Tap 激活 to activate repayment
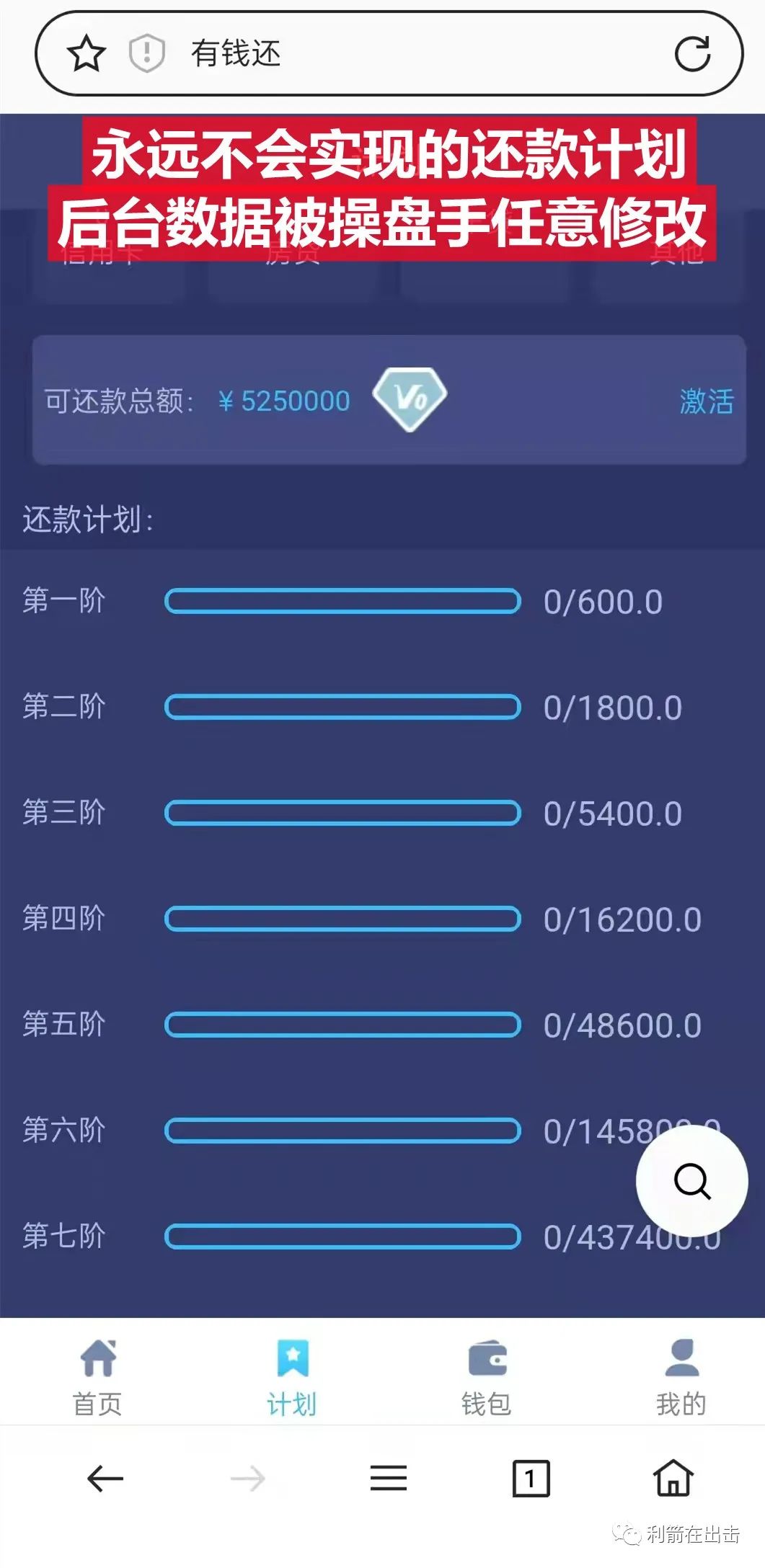Image resolution: width=765 pixels, height=1568 pixels. click(x=706, y=401)
